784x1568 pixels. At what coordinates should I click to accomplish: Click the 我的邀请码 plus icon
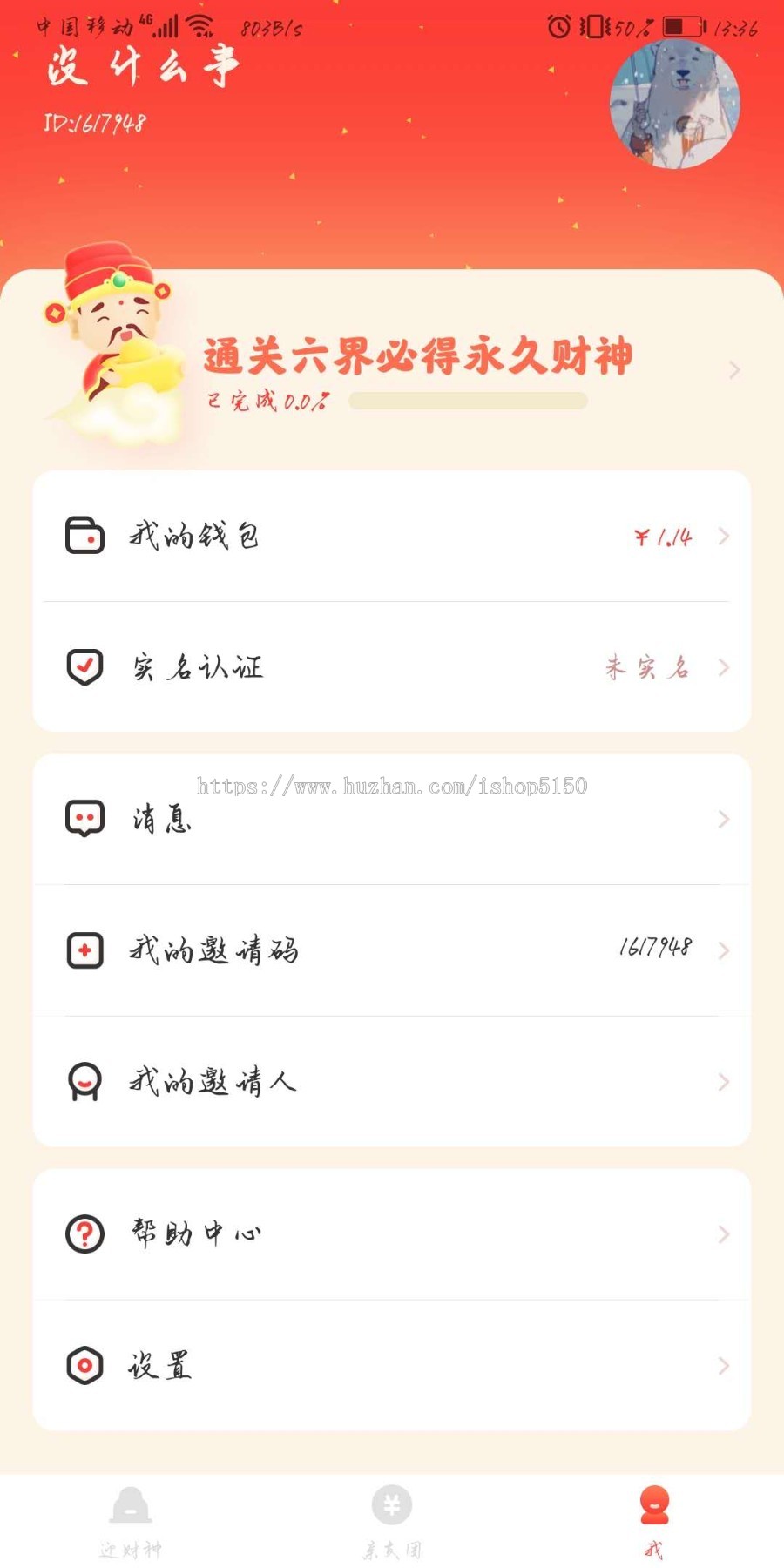(84, 950)
